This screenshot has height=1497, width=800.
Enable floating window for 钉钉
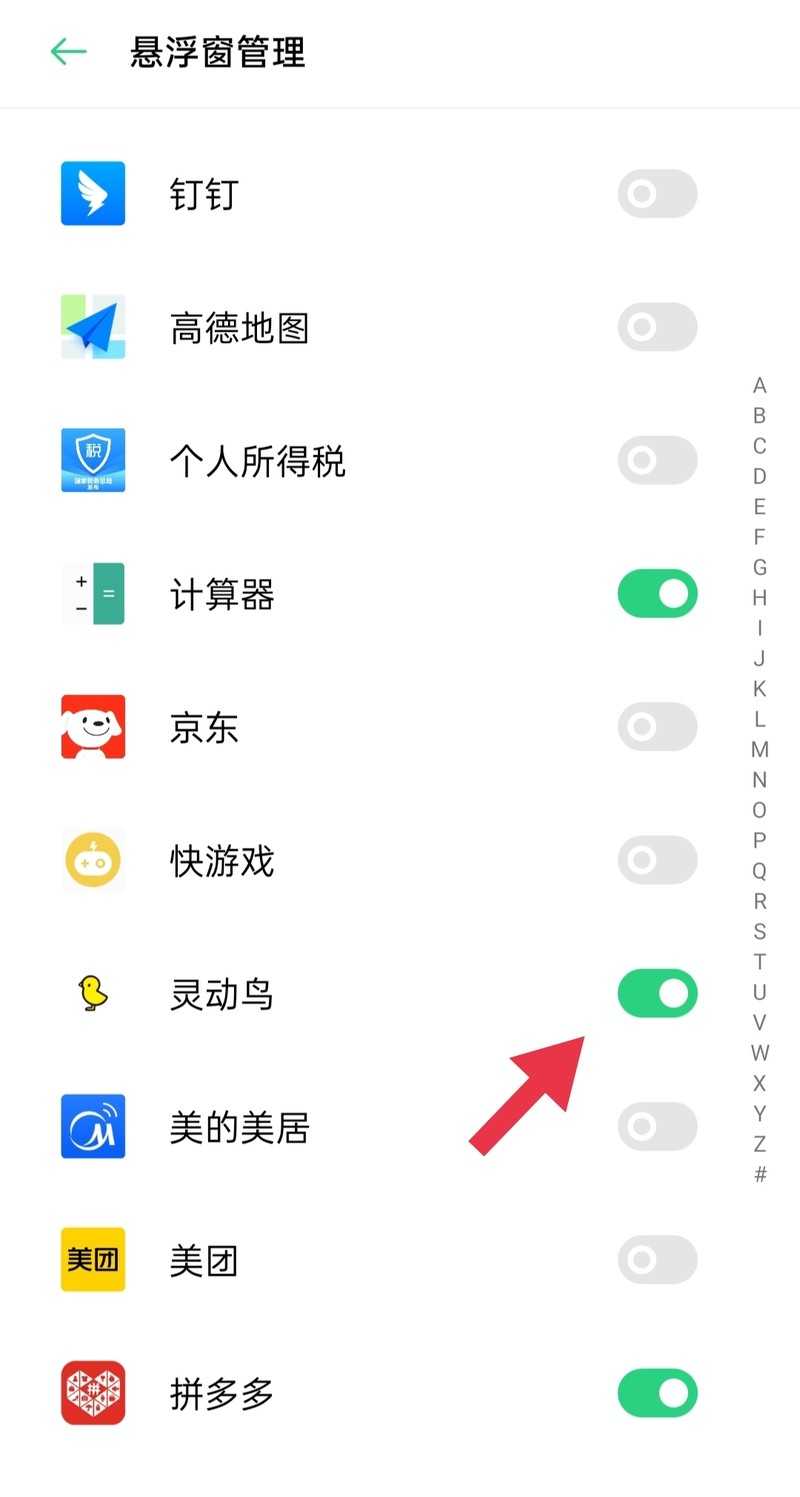click(x=657, y=194)
